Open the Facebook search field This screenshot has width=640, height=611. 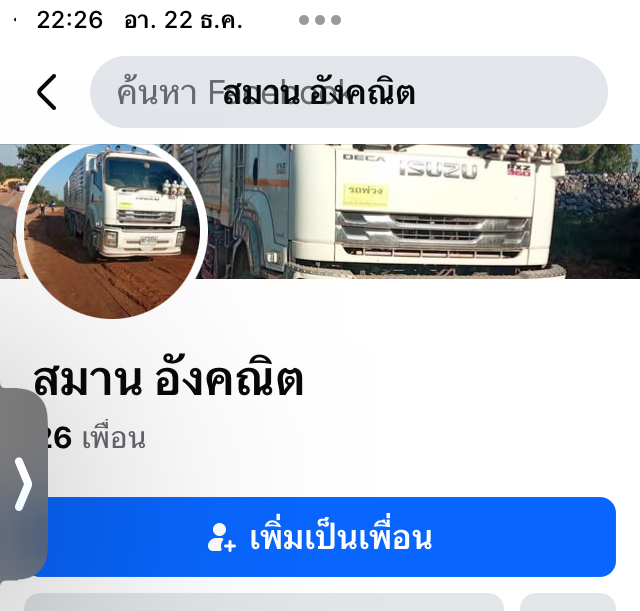(x=348, y=92)
